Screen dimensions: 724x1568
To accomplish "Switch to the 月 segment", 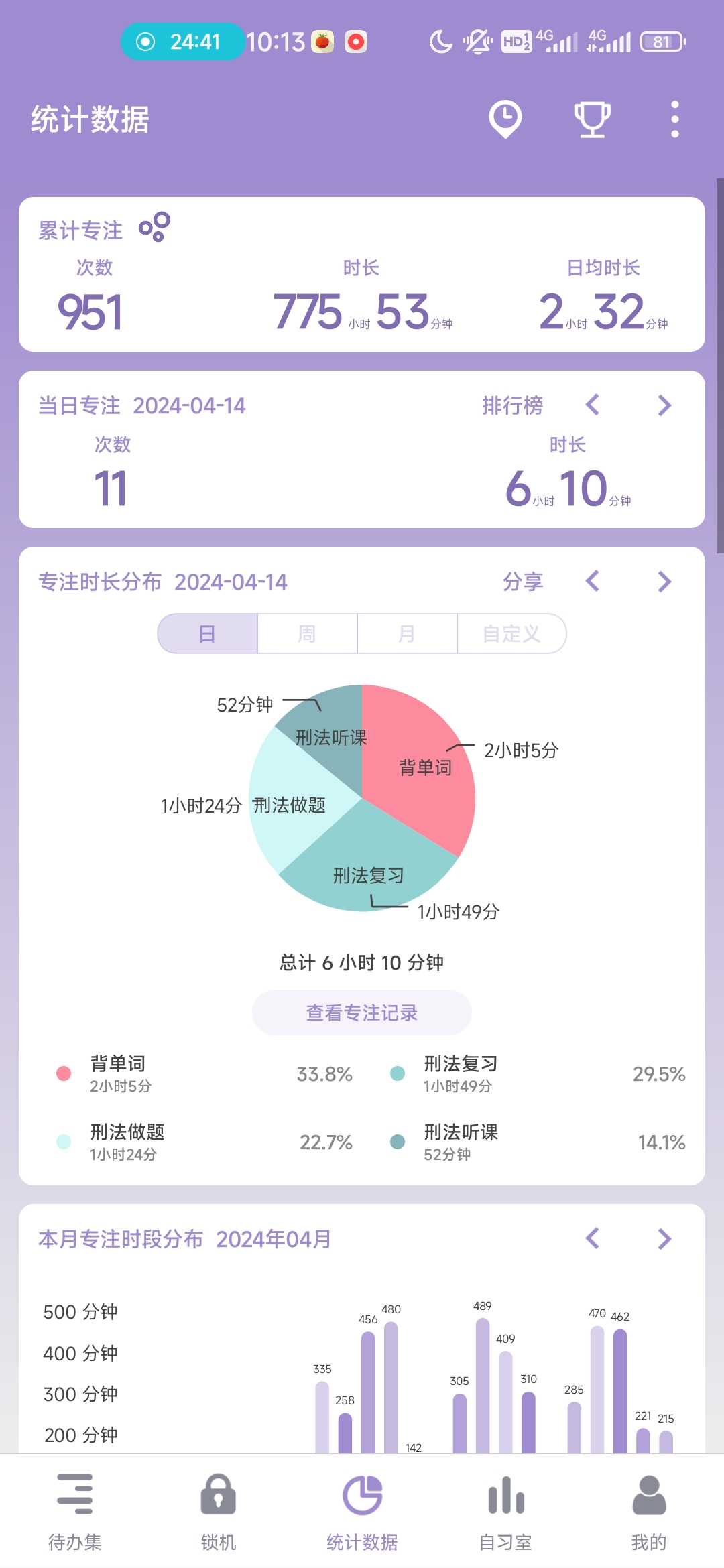I will point(407,633).
